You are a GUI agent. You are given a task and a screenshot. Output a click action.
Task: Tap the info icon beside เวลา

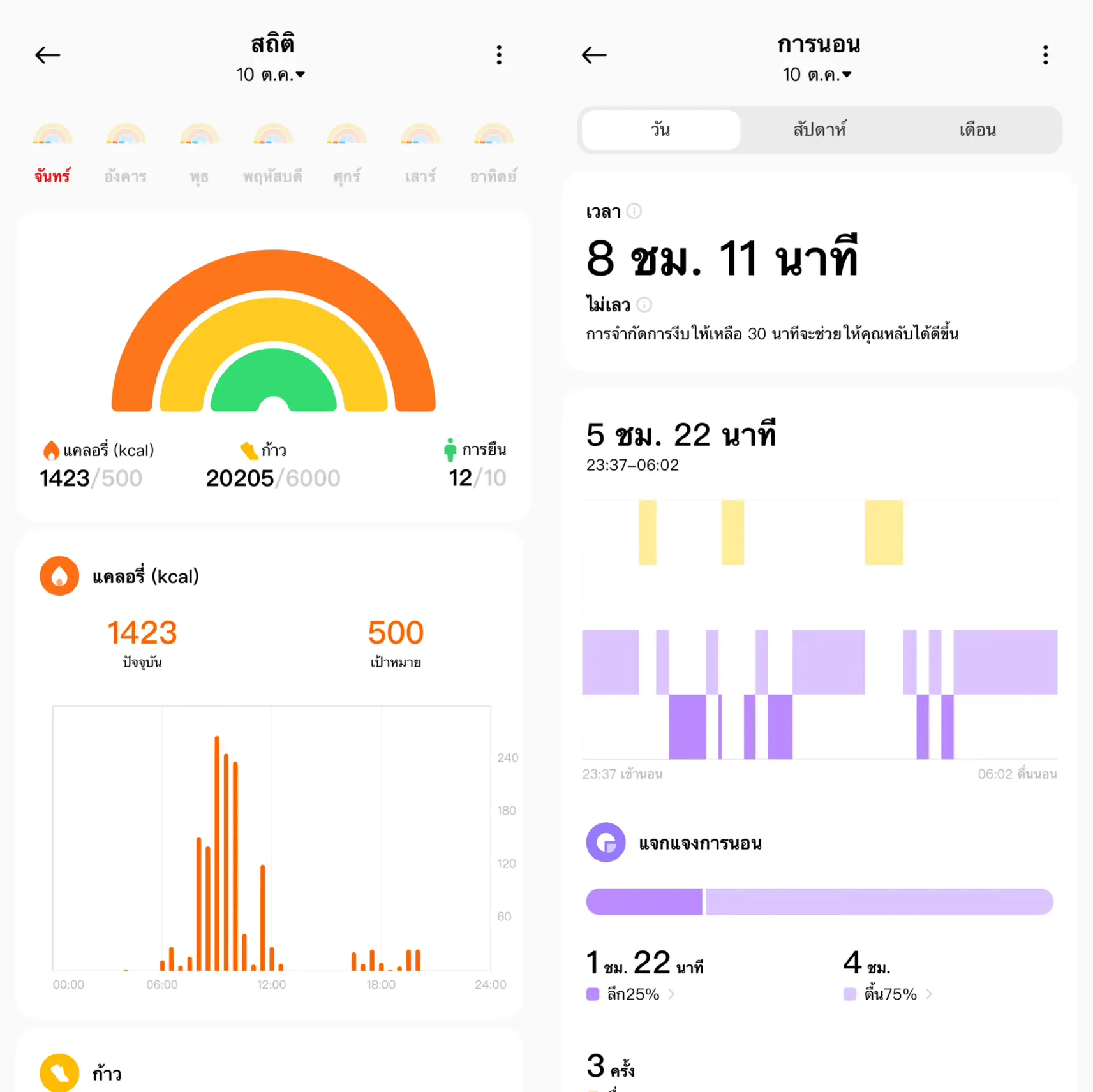point(634,211)
